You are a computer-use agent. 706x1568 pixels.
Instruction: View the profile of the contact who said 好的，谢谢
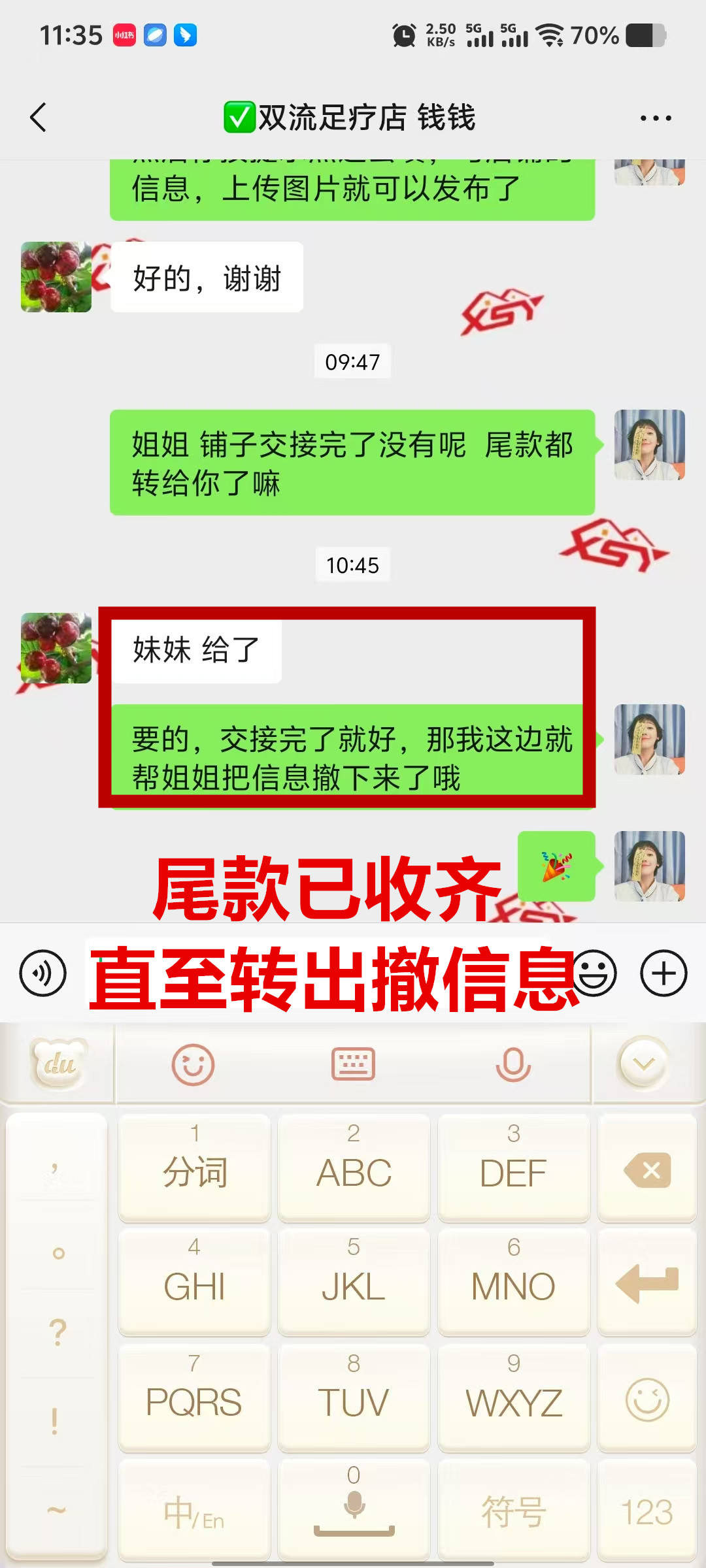point(56,277)
